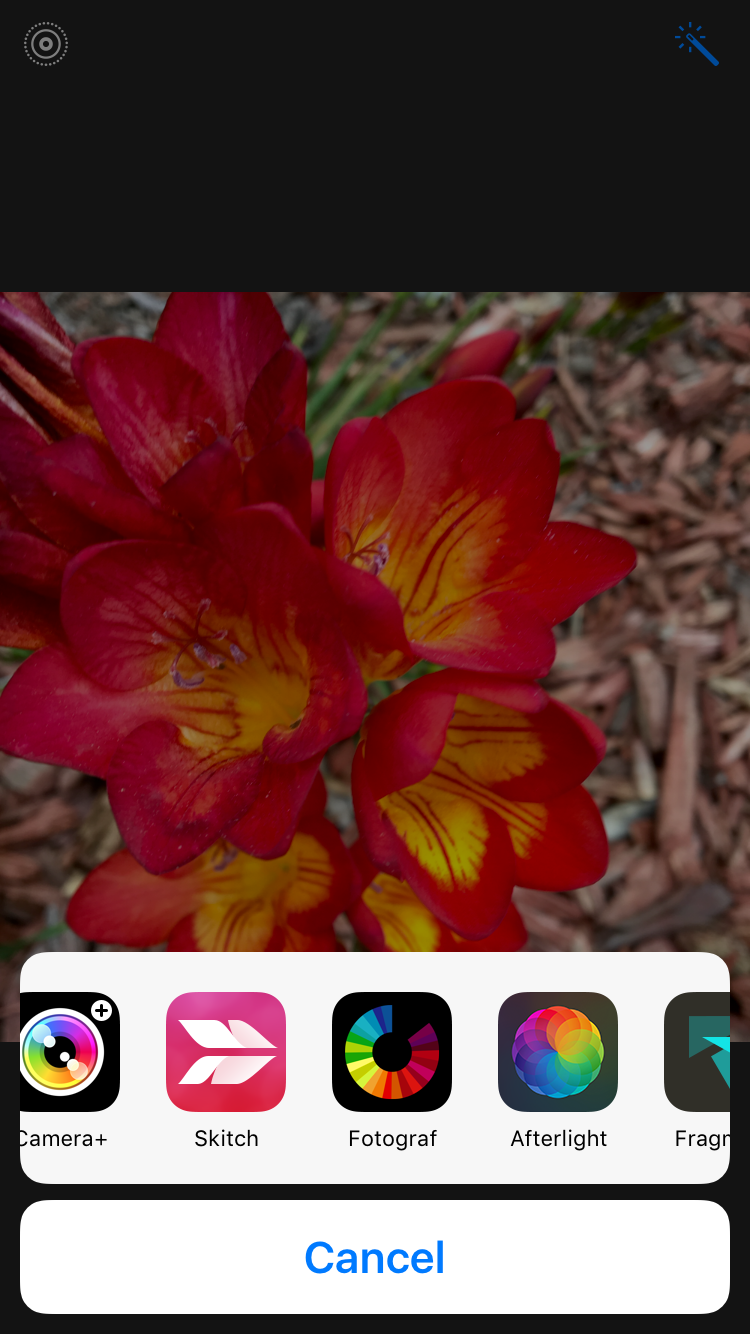This screenshot has width=750, height=1334.
Task: Cancel the extension picker sheet
Action: pyautogui.click(x=375, y=1257)
